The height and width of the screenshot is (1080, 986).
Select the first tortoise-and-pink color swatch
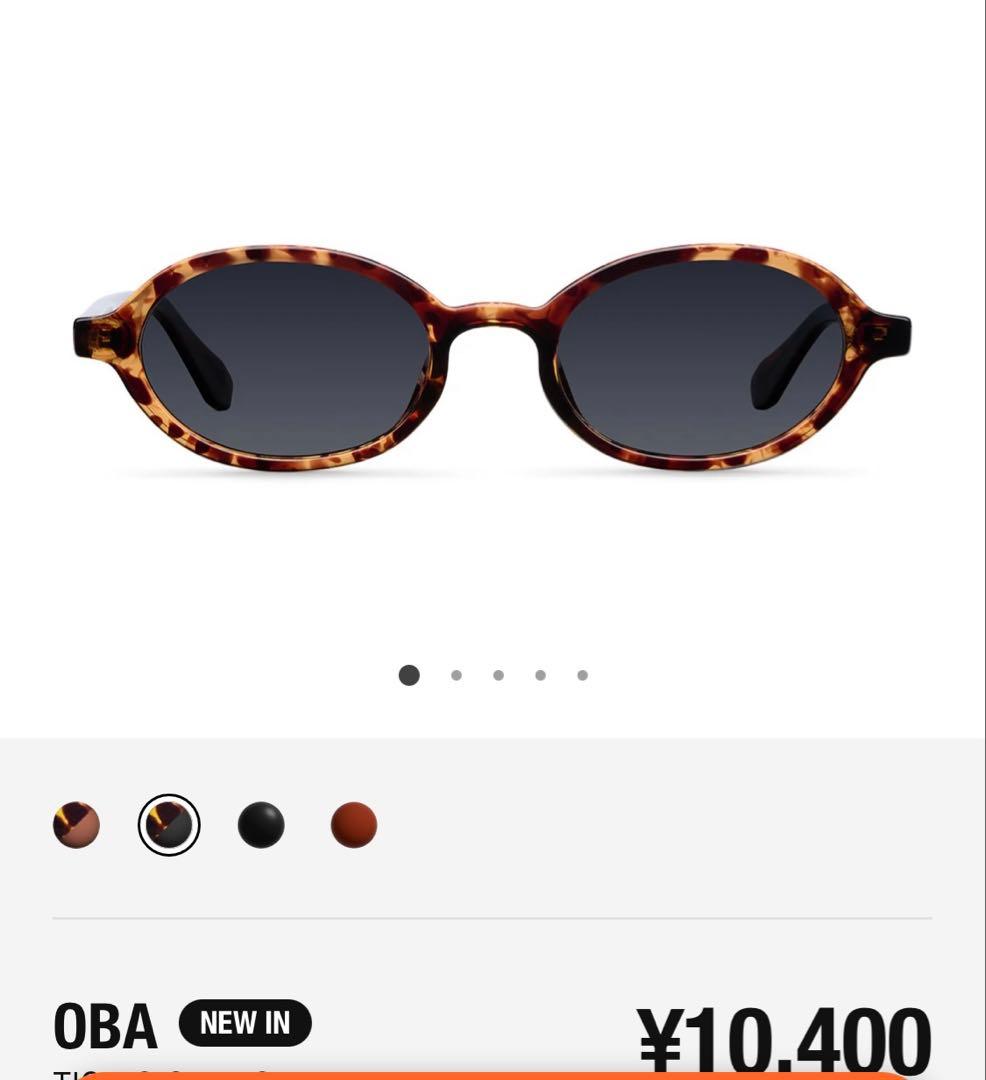pyautogui.click(x=76, y=825)
